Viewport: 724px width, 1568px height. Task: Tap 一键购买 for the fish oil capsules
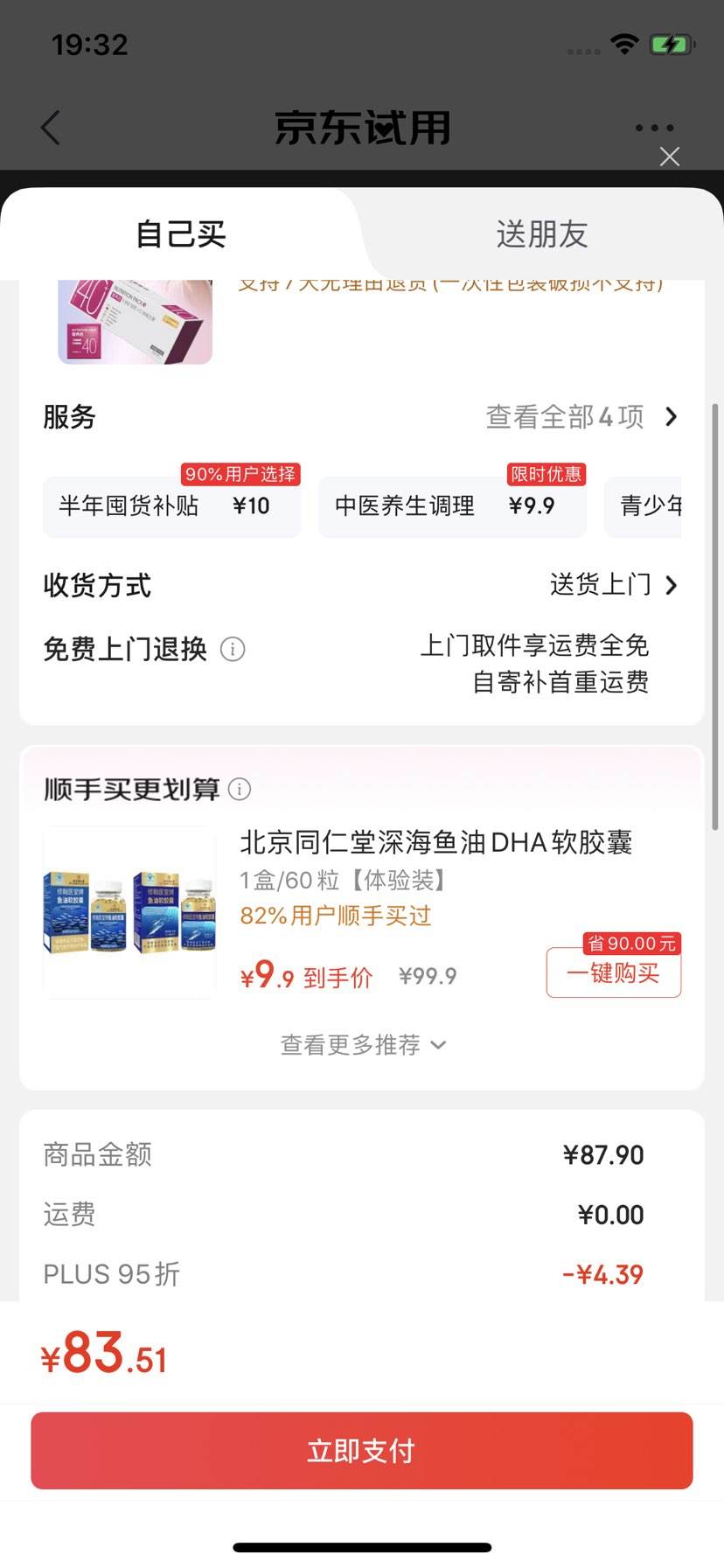click(613, 973)
